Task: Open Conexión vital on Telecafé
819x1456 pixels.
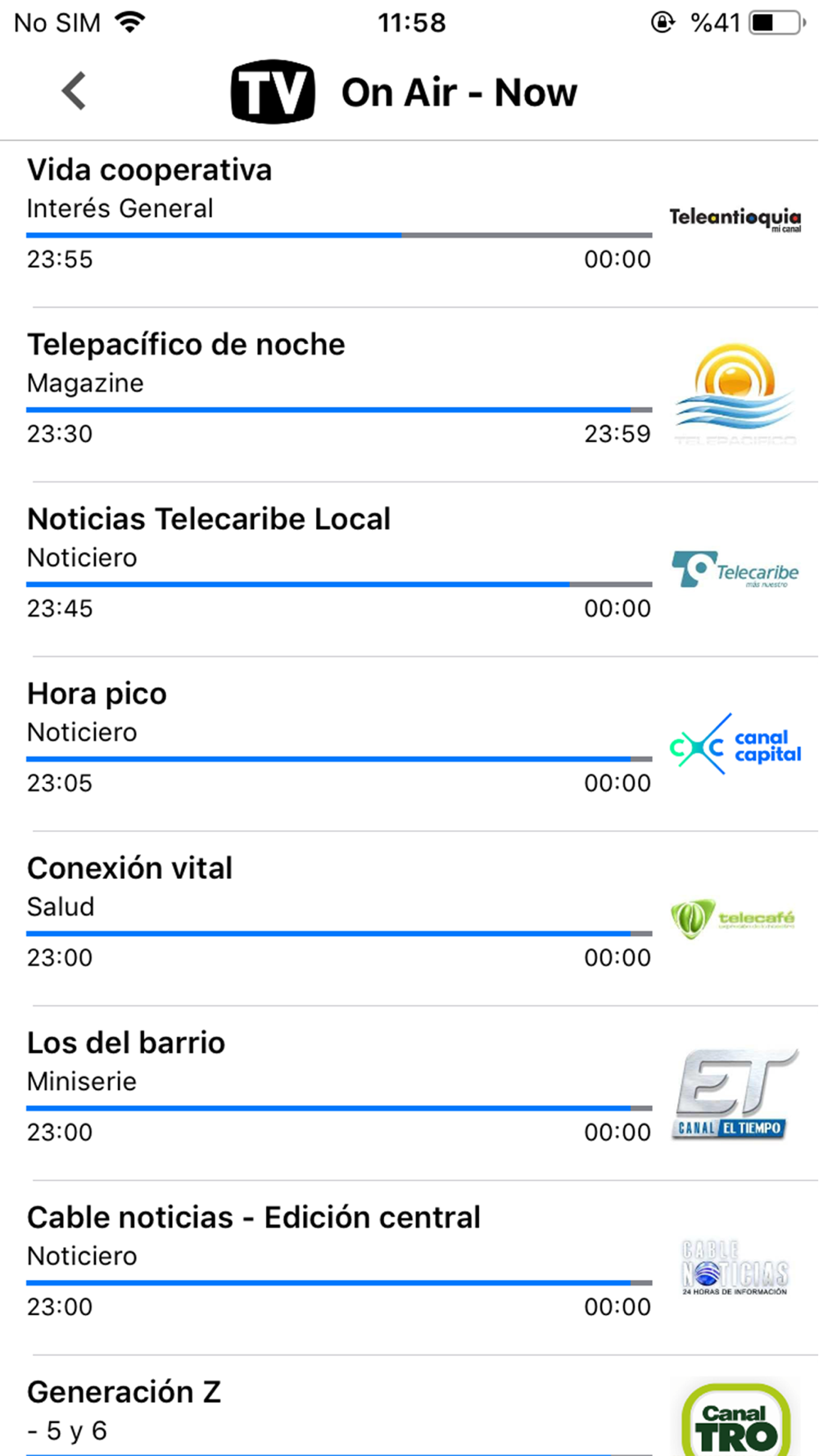Action: coord(409,918)
